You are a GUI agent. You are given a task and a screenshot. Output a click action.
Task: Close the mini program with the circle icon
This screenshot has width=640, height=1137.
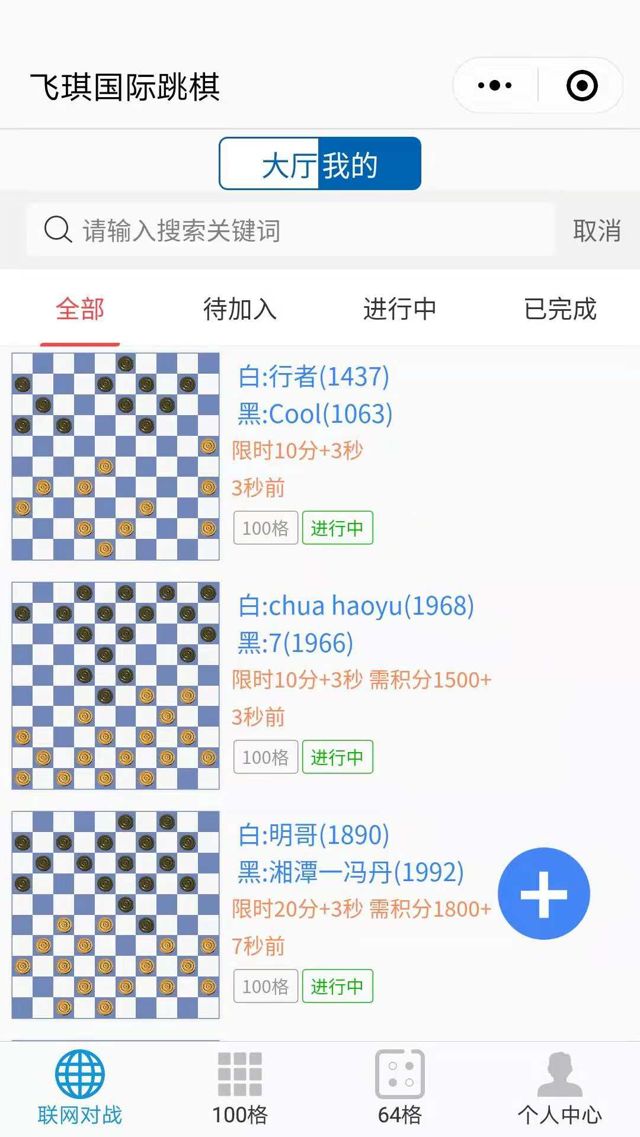click(x=582, y=86)
